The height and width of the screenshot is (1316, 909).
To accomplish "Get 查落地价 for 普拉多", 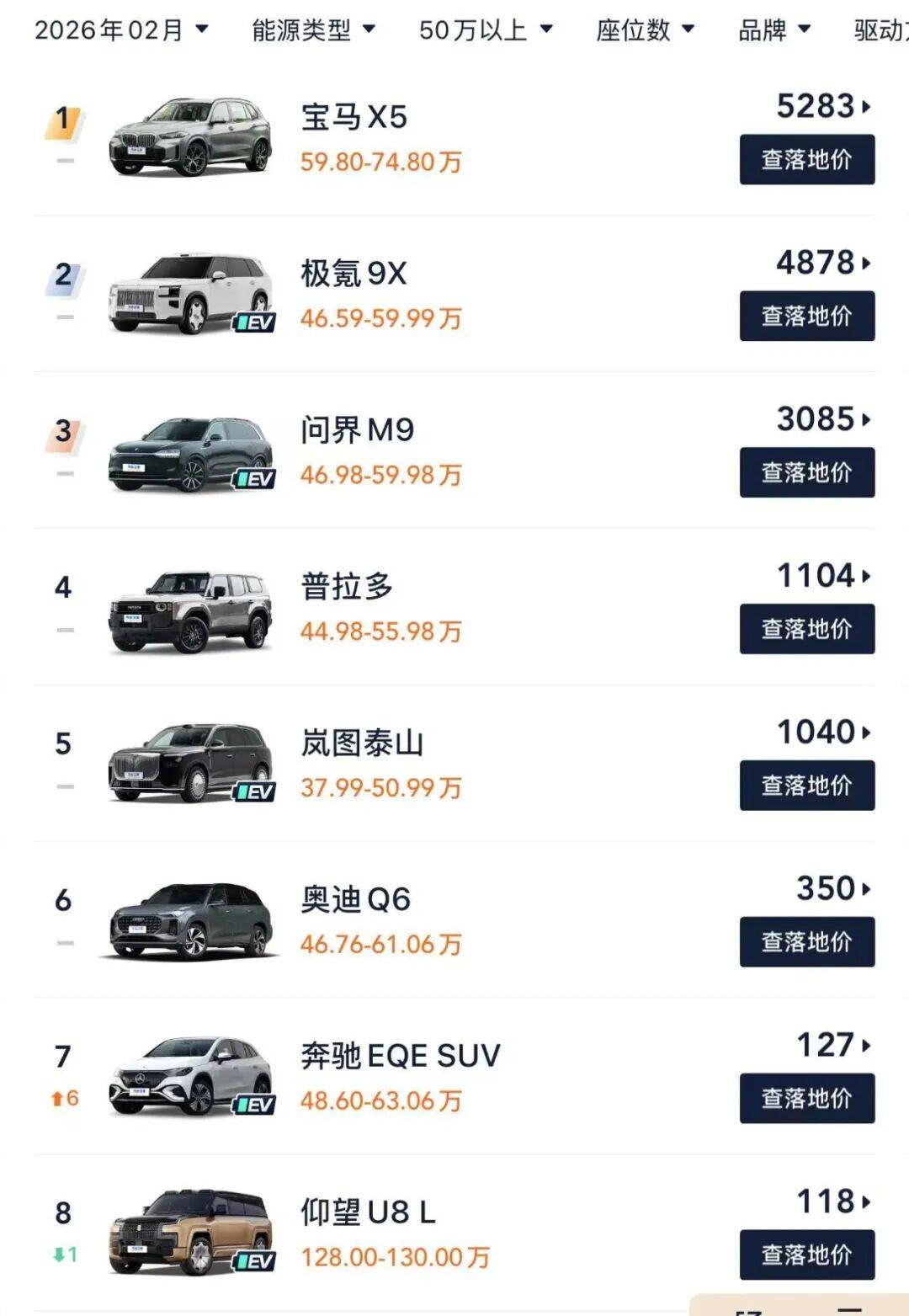I will [x=807, y=629].
